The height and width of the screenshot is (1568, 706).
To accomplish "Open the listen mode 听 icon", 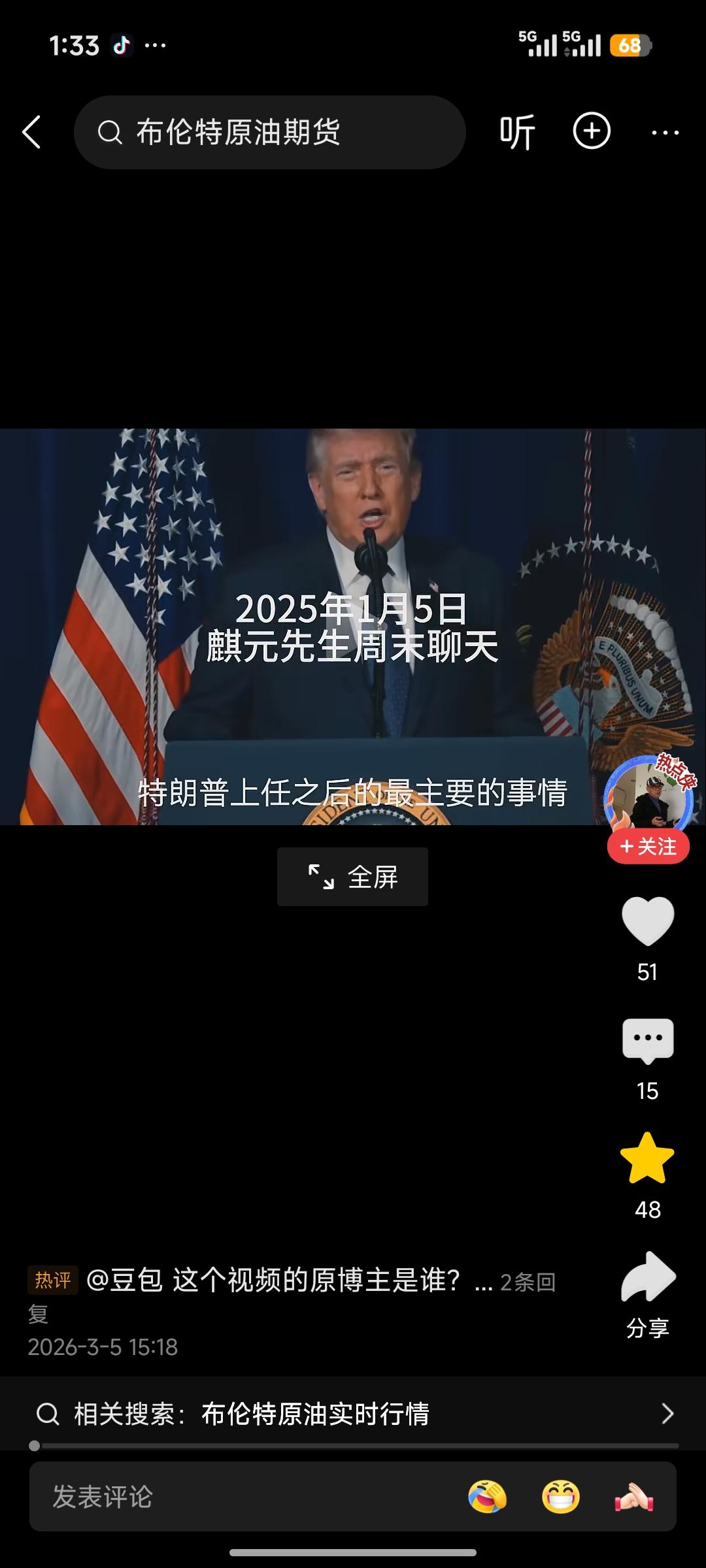I will pyautogui.click(x=517, y=131).
